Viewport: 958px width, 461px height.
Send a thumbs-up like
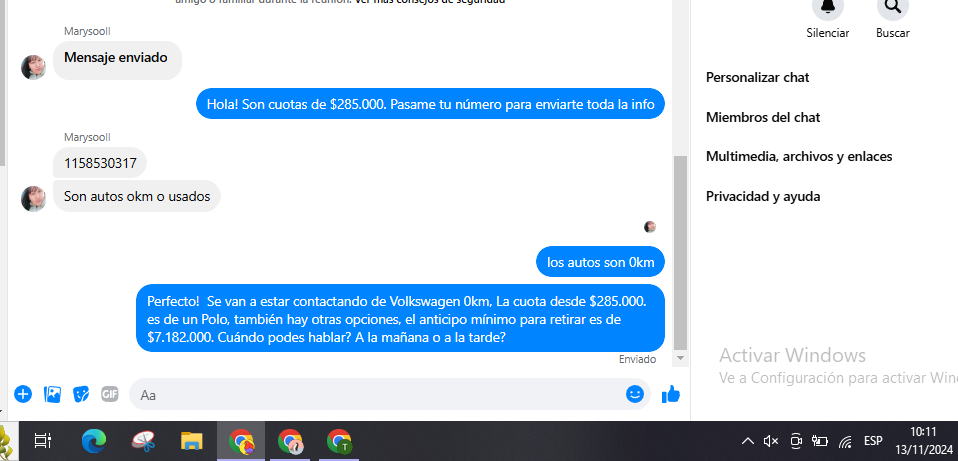670,394
